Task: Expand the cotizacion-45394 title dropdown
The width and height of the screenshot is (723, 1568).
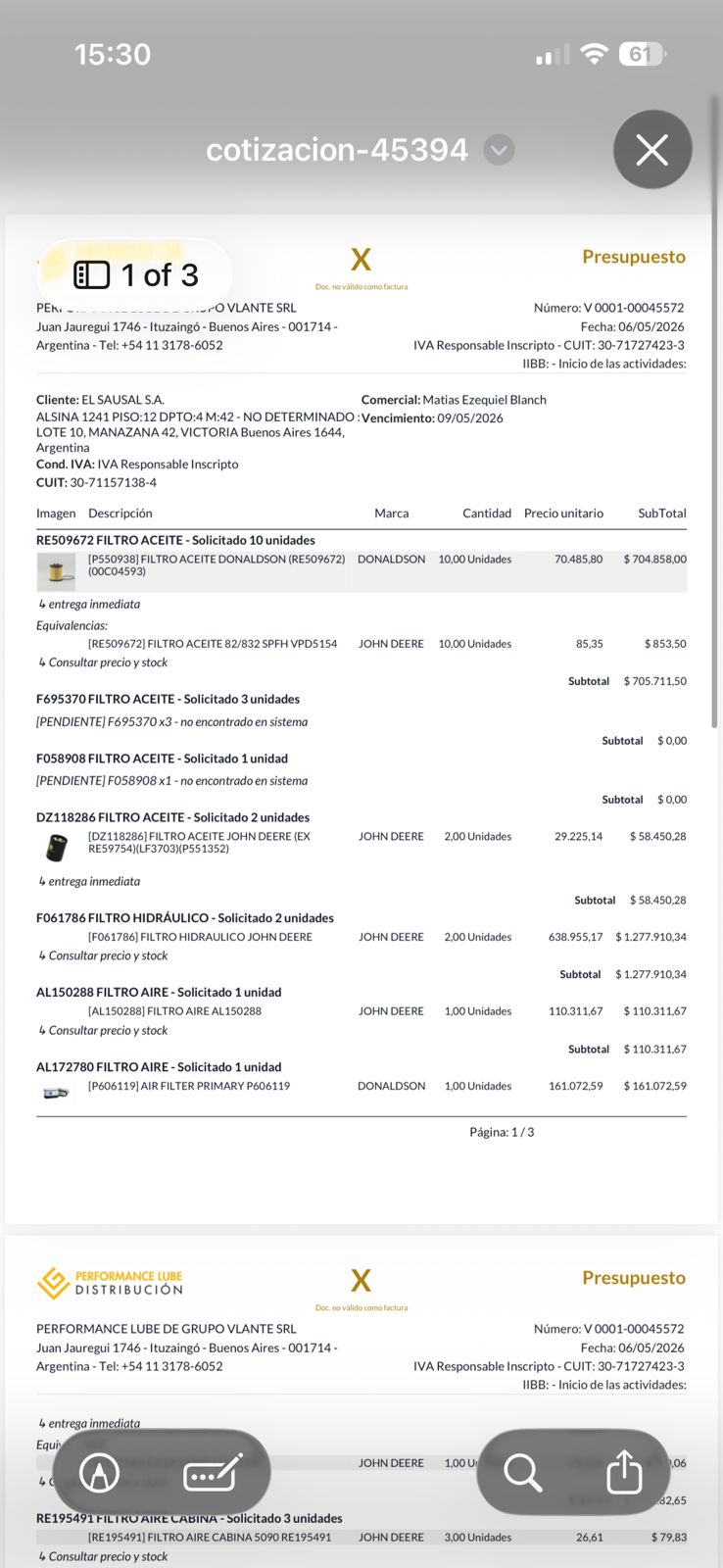Action: (500, 150)
